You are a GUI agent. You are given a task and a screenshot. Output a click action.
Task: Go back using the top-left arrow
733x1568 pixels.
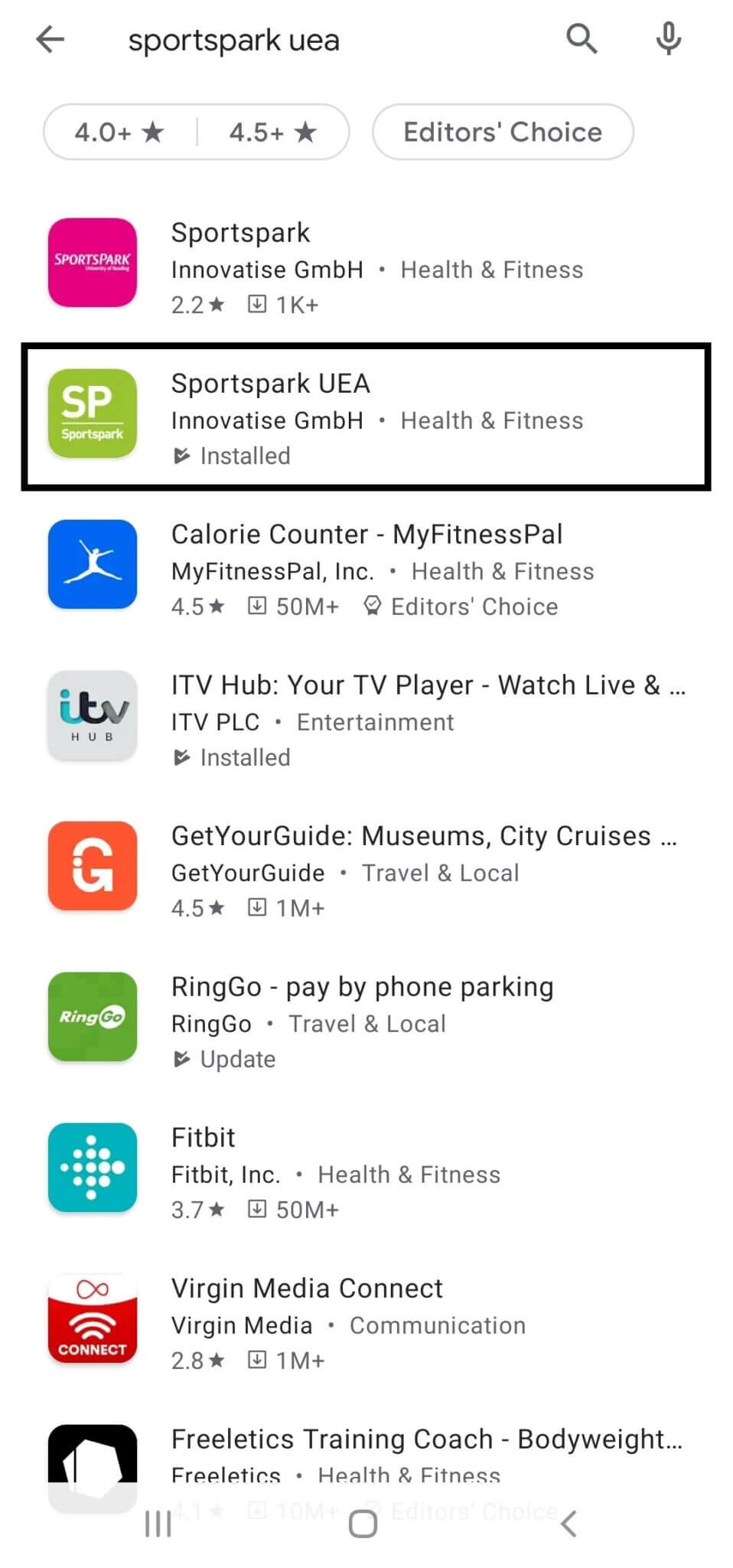click(x=50, y=39)
